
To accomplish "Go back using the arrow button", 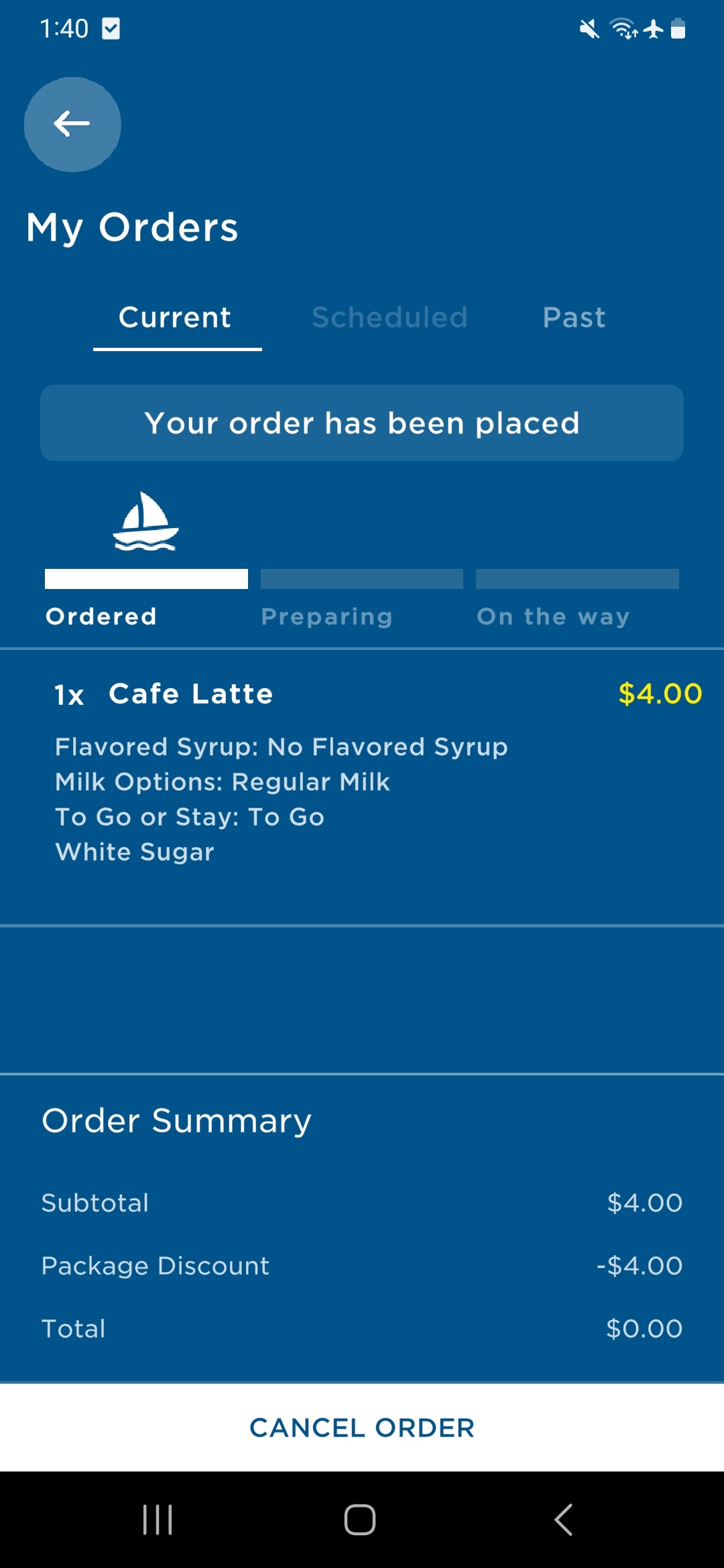I will click(72, 124).
